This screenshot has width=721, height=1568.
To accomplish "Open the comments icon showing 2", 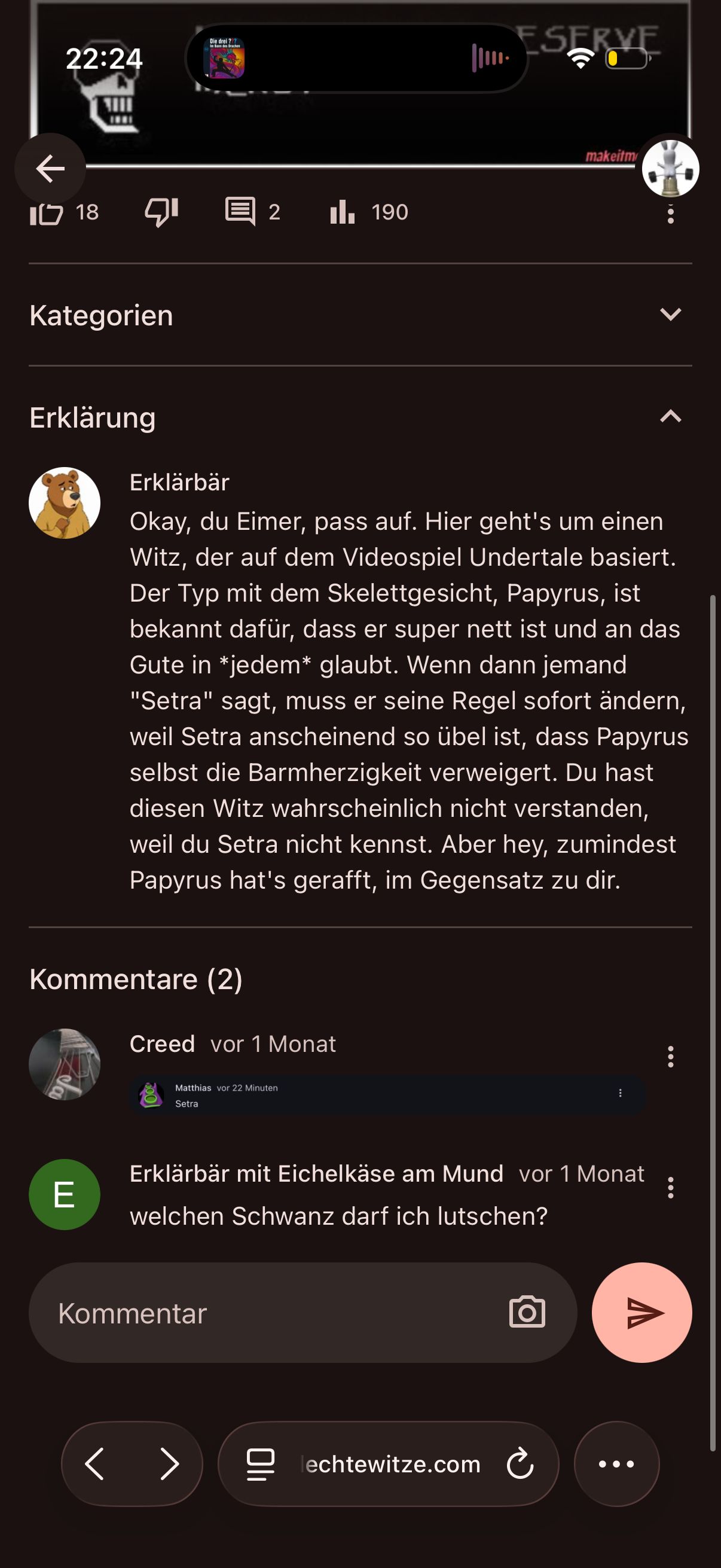I will [x=240, y=212].
